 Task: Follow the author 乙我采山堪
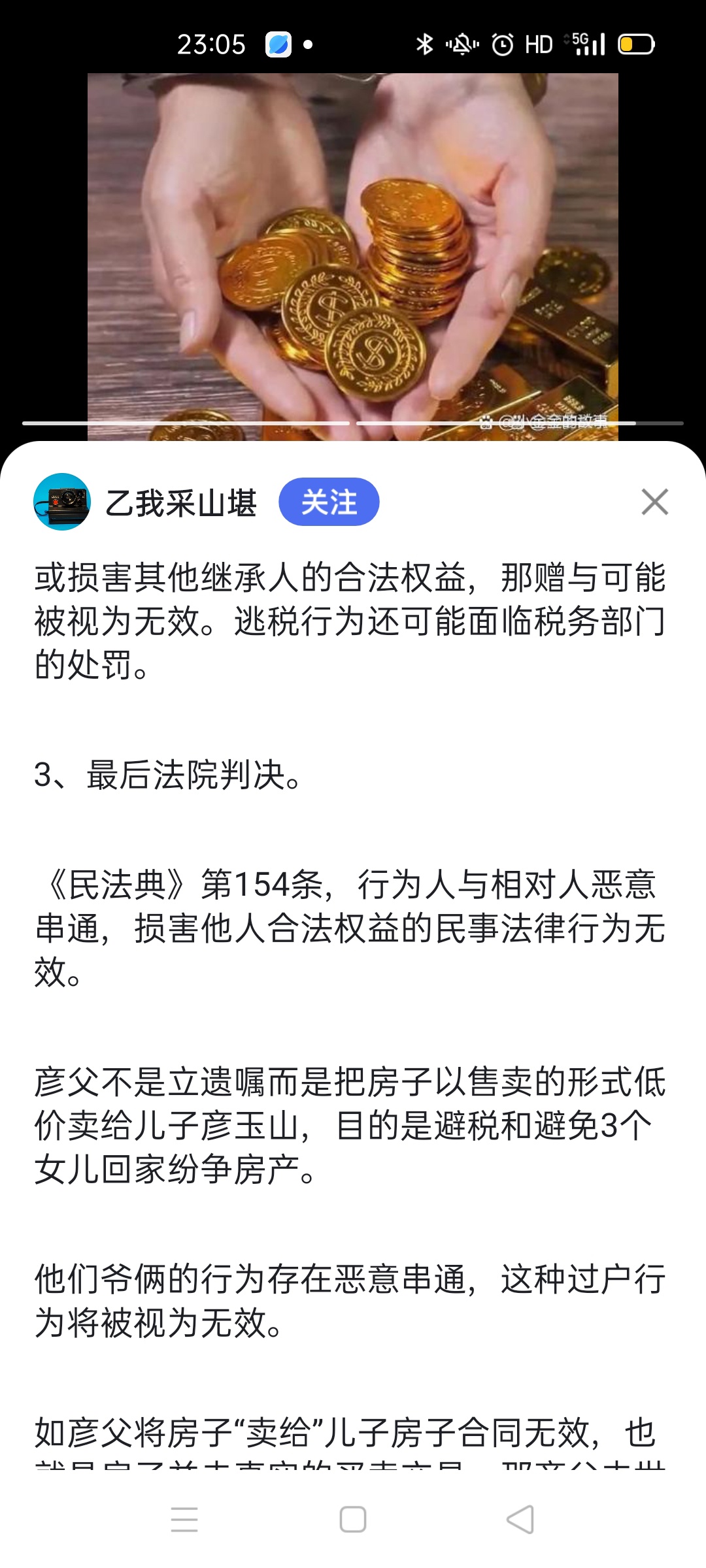[x=329, y=502]
